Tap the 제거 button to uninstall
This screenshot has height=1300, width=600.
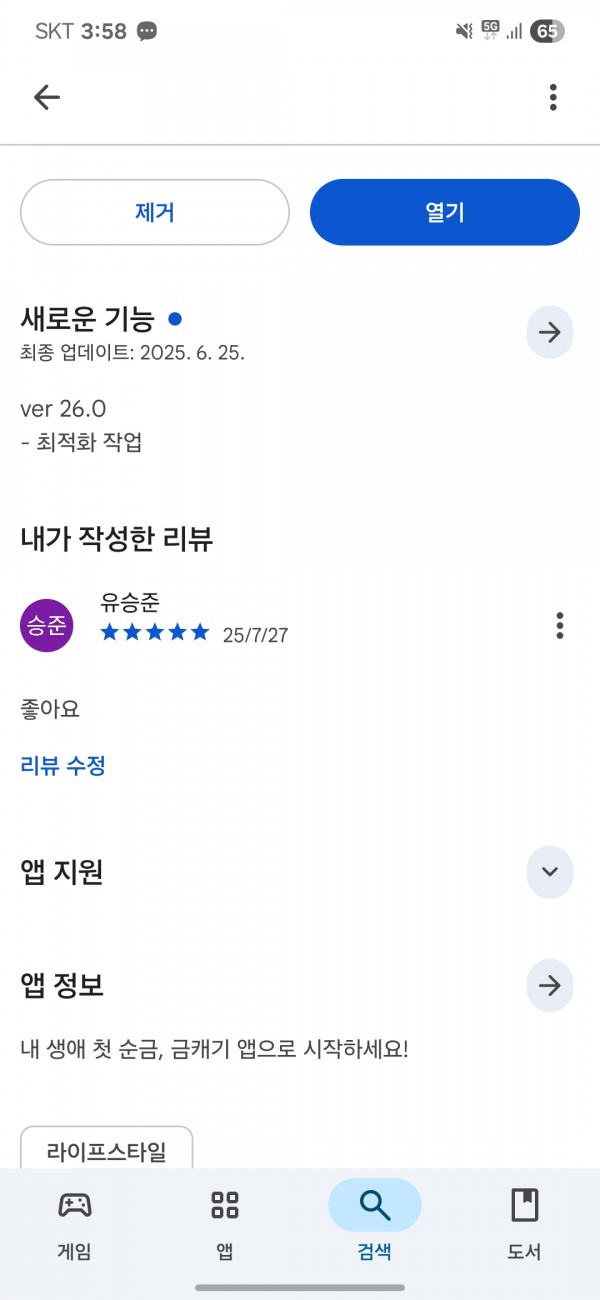155,212
